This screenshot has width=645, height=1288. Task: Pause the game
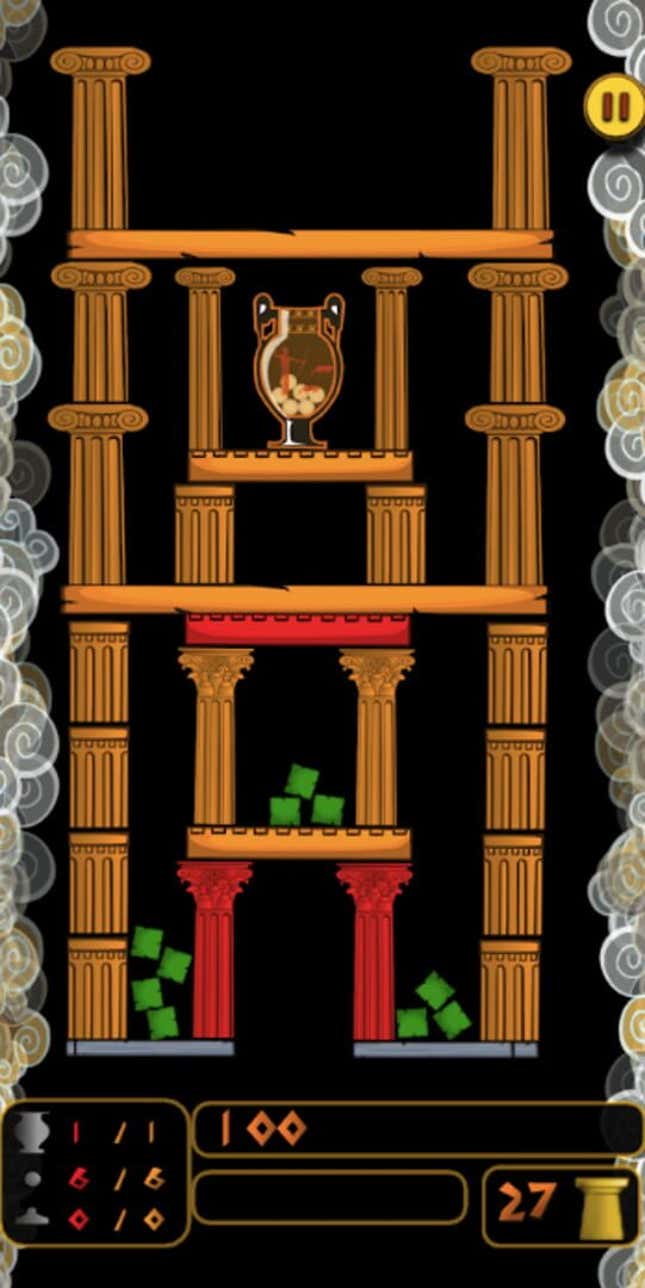coord(614,106)
